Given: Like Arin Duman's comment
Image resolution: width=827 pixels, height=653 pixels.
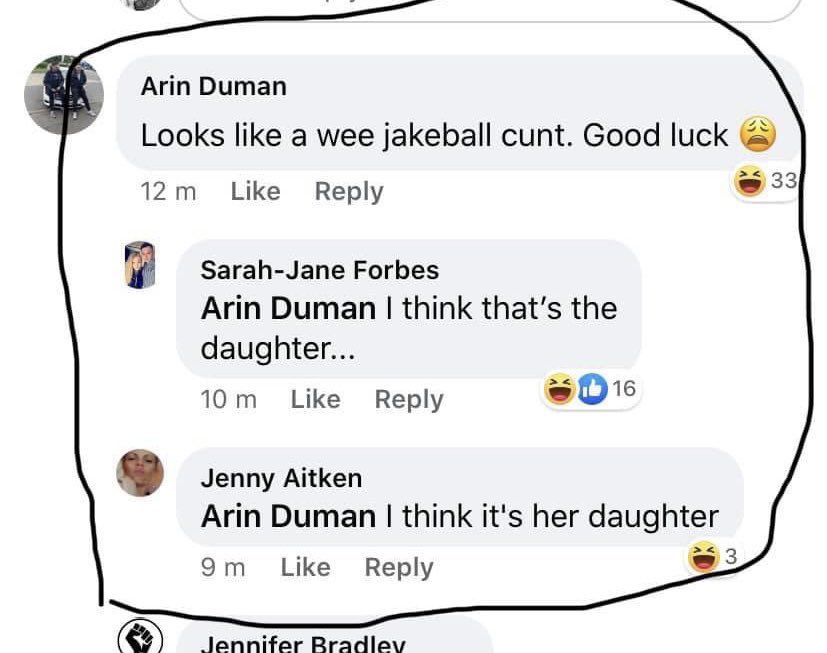Looking at the screenshot, I should click(255, 191).
